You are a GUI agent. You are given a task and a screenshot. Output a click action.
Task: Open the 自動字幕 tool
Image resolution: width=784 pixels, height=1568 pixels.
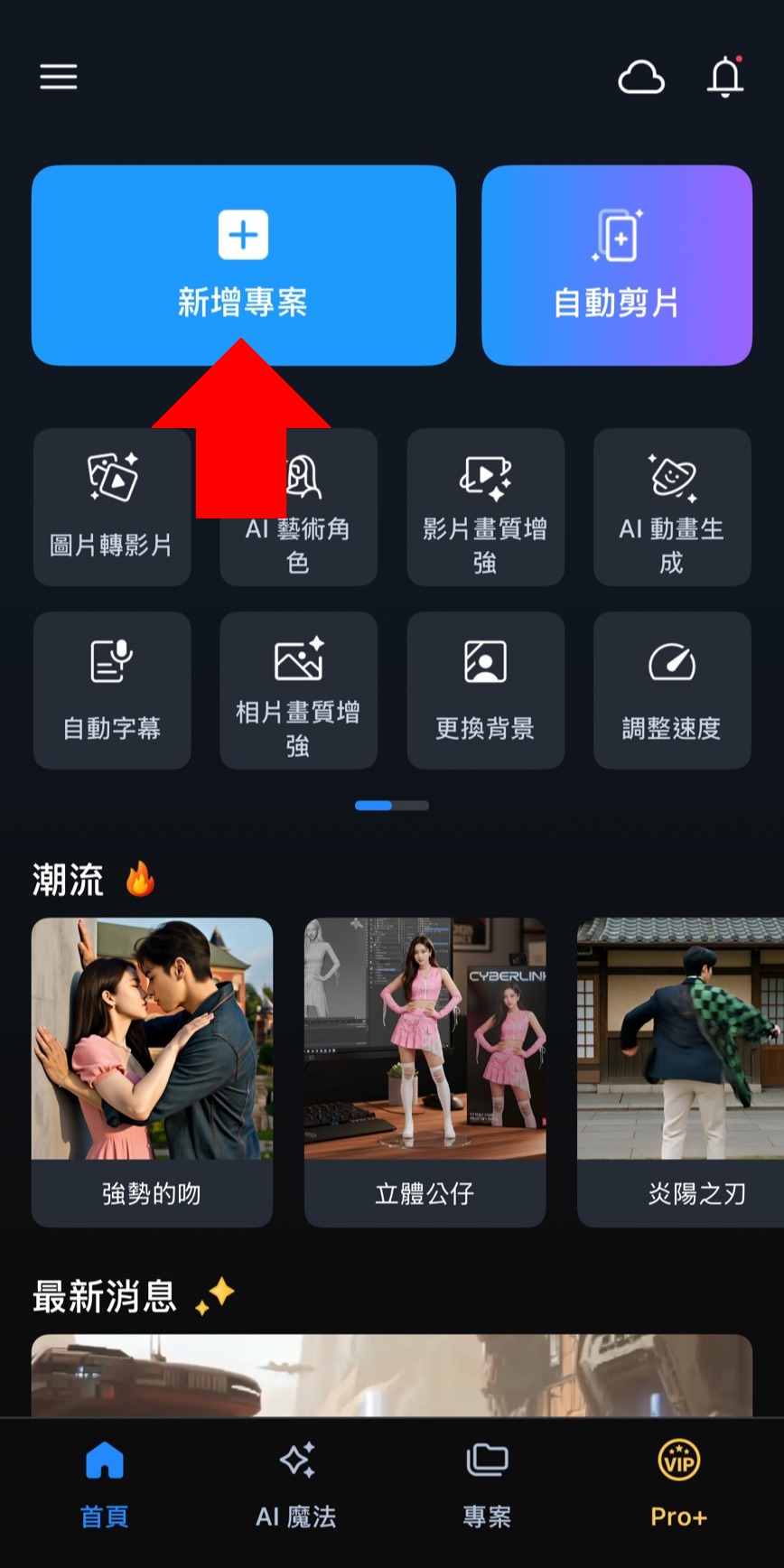[x=111, y=690]
